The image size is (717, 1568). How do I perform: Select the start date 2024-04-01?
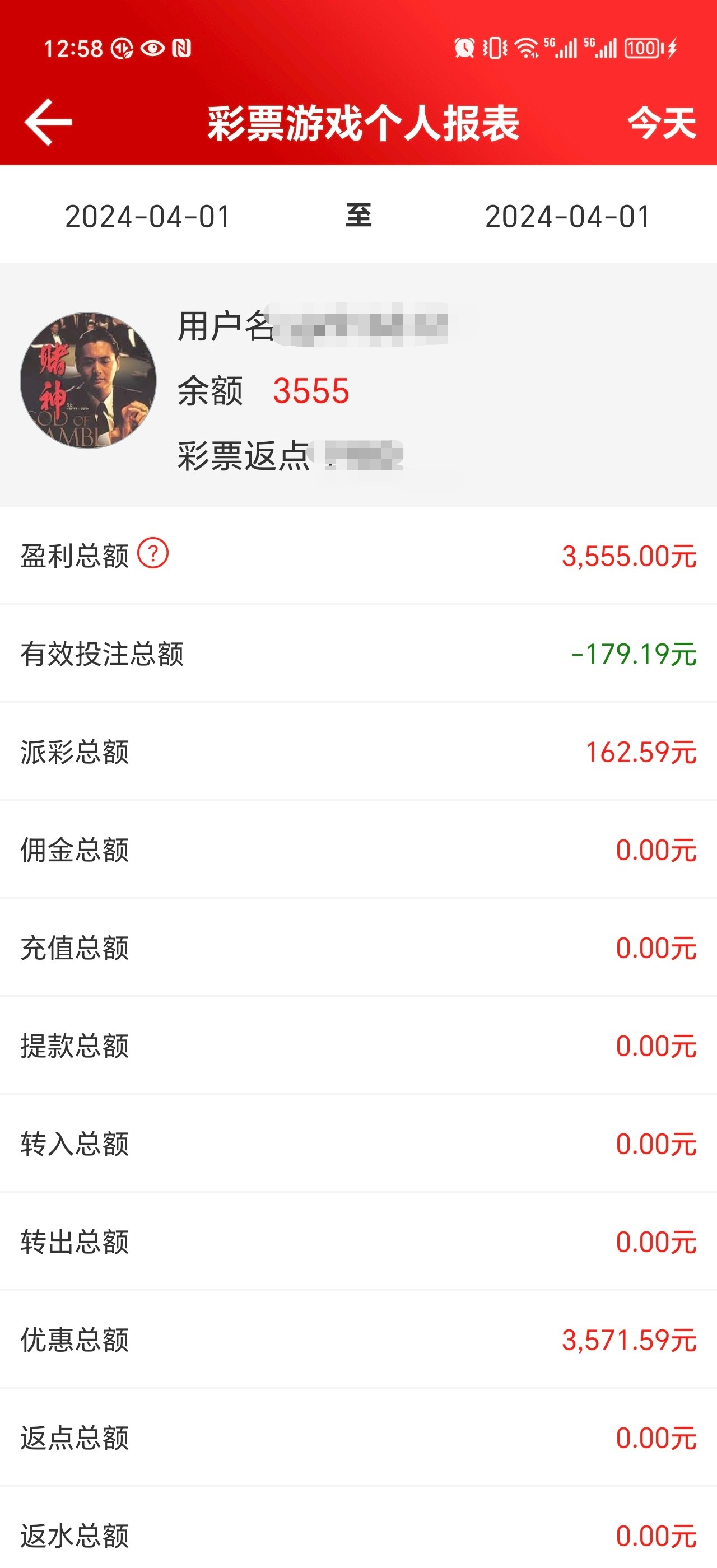[x=148, y=217]
